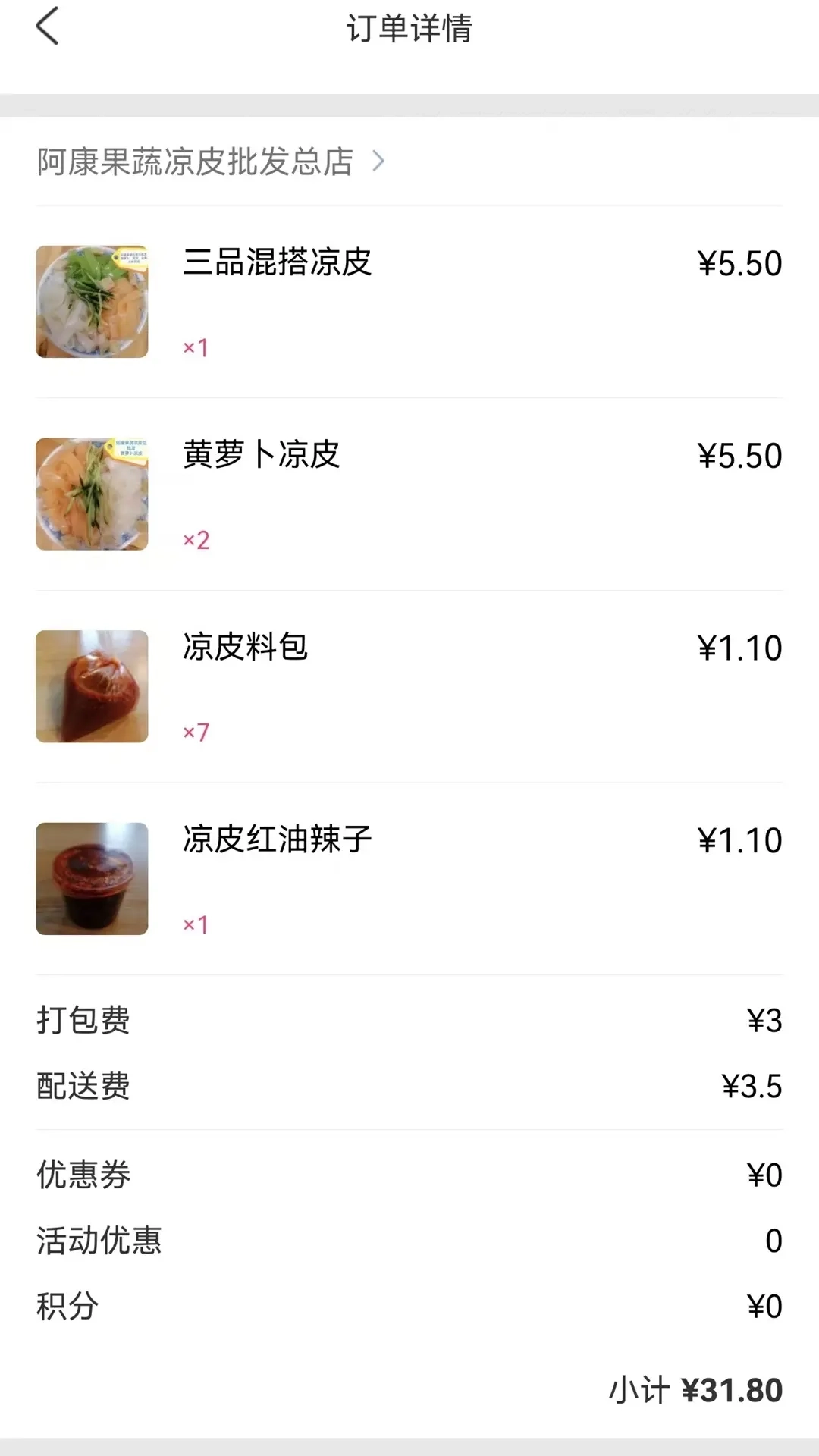Tap the ¥5.50 price of 三品混搭凉皮
Viewport: 819px width, 1456px height.
click(740, 262)
